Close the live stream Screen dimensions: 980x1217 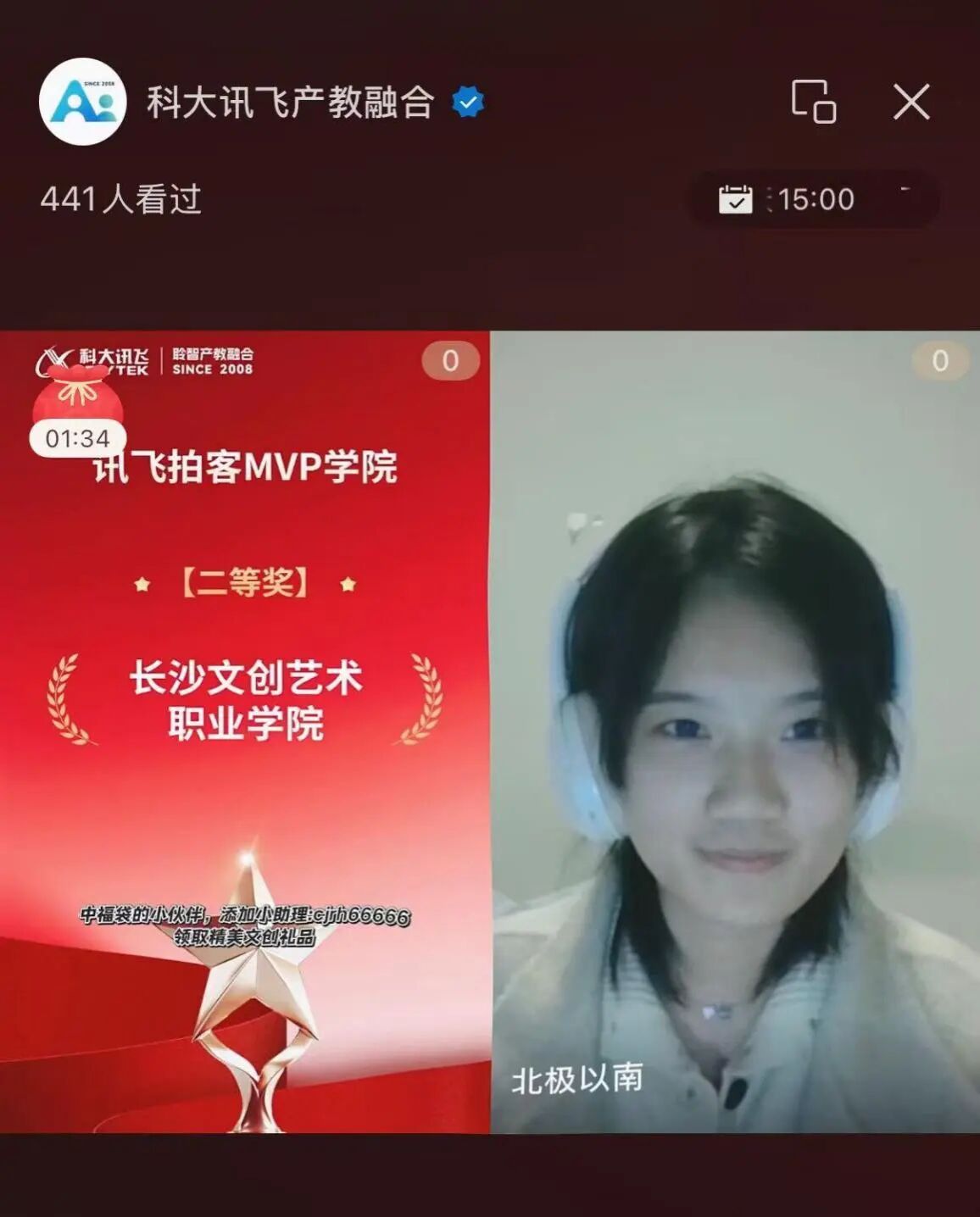point(911,102)
